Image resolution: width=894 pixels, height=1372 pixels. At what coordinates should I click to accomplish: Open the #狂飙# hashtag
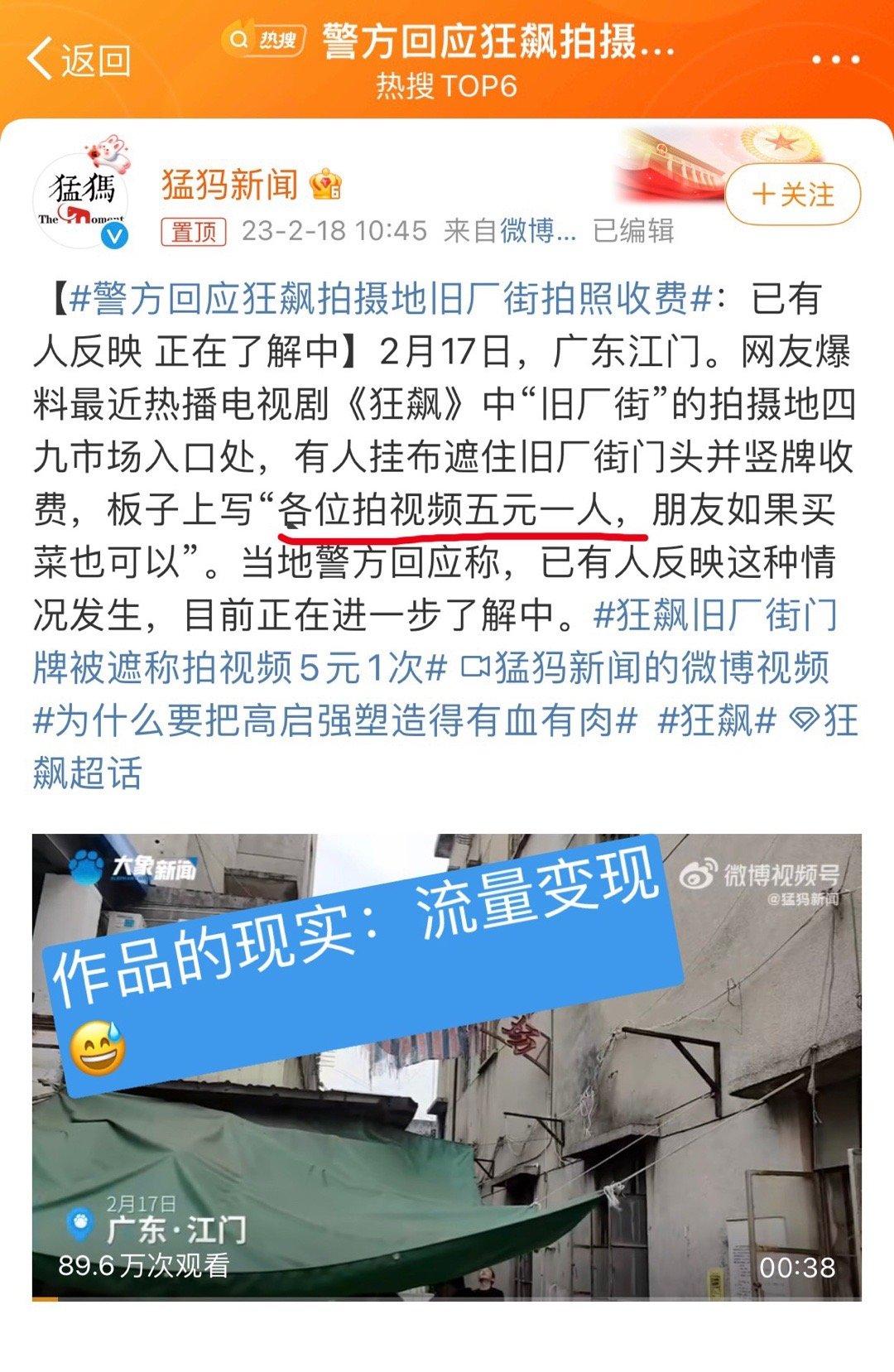(x=717, y=720)
